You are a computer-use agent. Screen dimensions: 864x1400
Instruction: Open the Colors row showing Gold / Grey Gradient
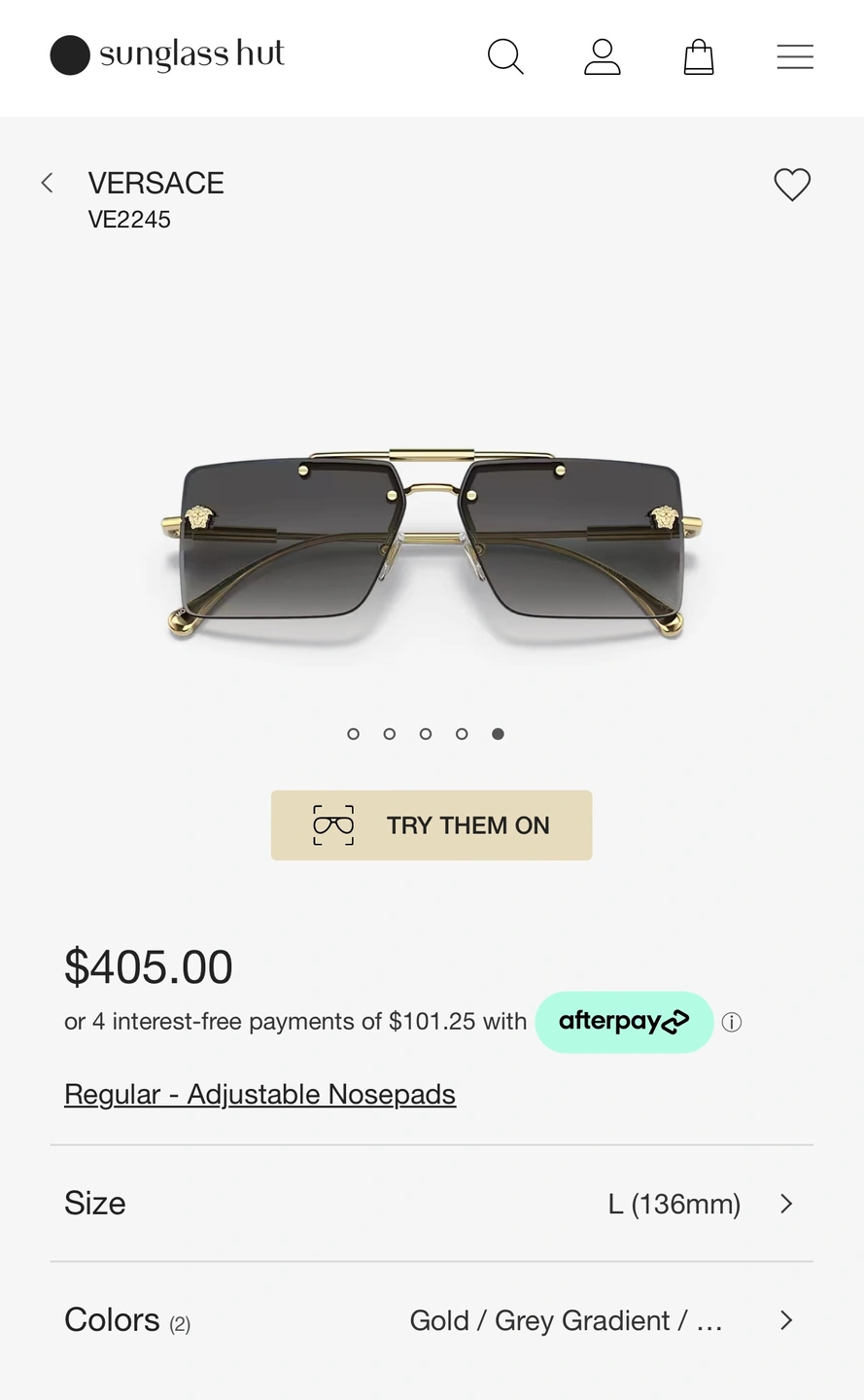tap(432, 1320)
